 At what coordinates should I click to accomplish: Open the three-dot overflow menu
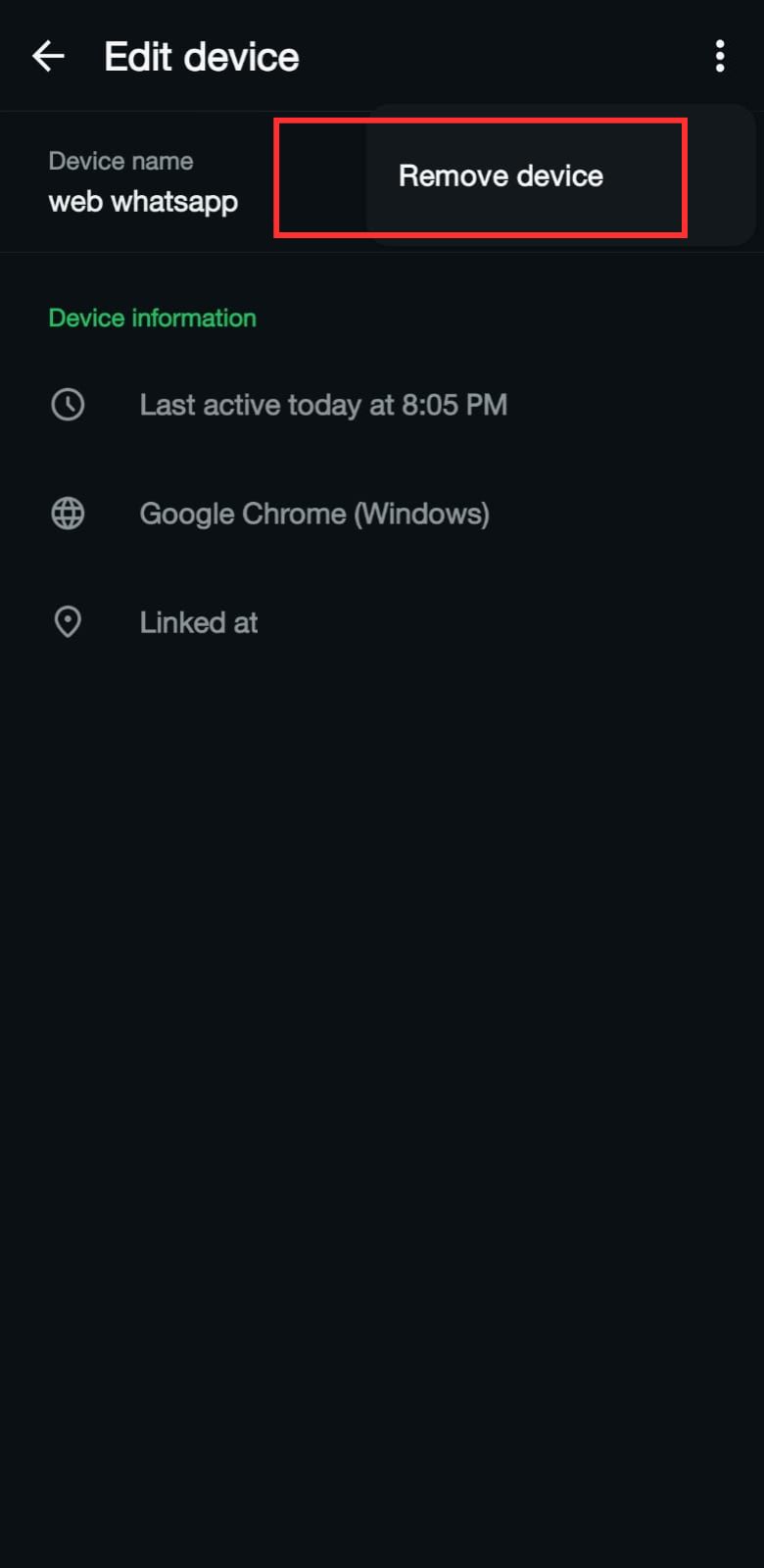pyautogui.click(x=720, y=57)
